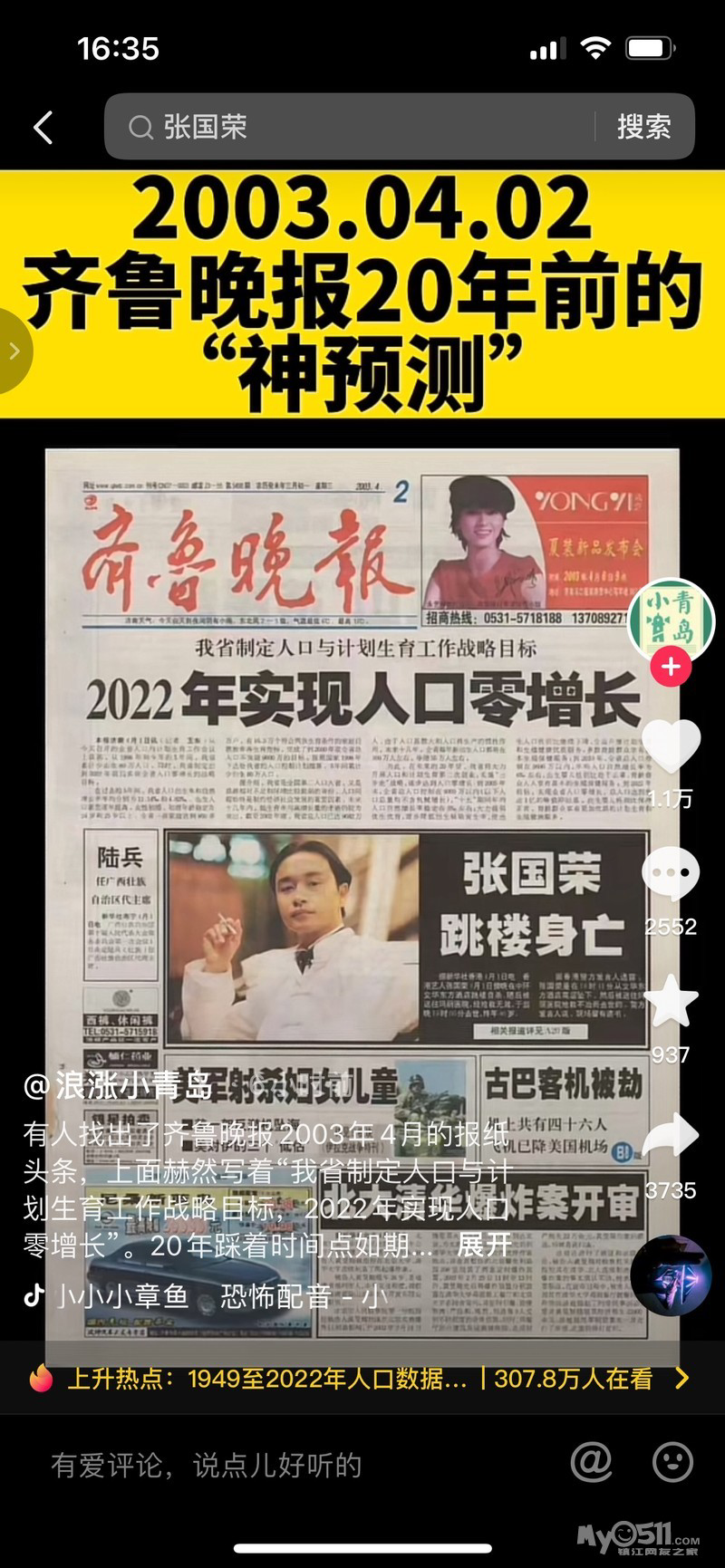
Task: Share this video with the arrow icon
Action: (x=671, y=1137)
